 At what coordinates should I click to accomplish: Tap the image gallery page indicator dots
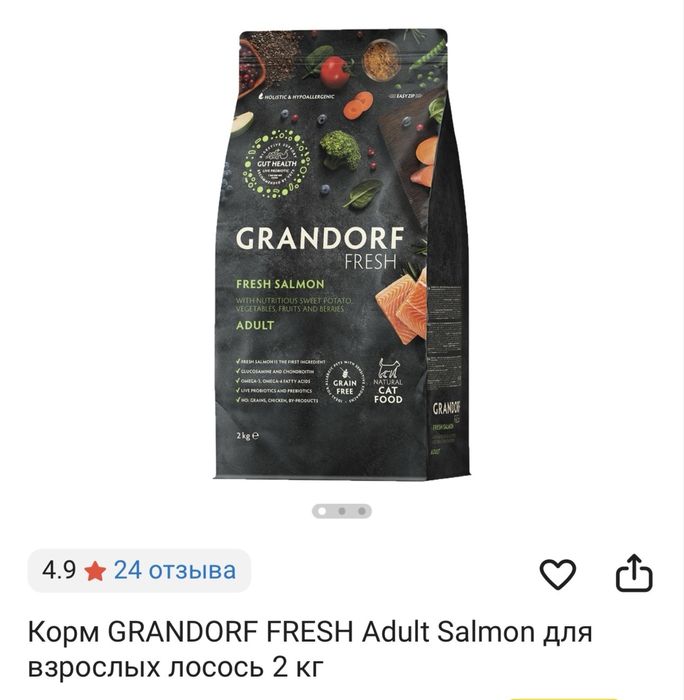click(341, 511)
